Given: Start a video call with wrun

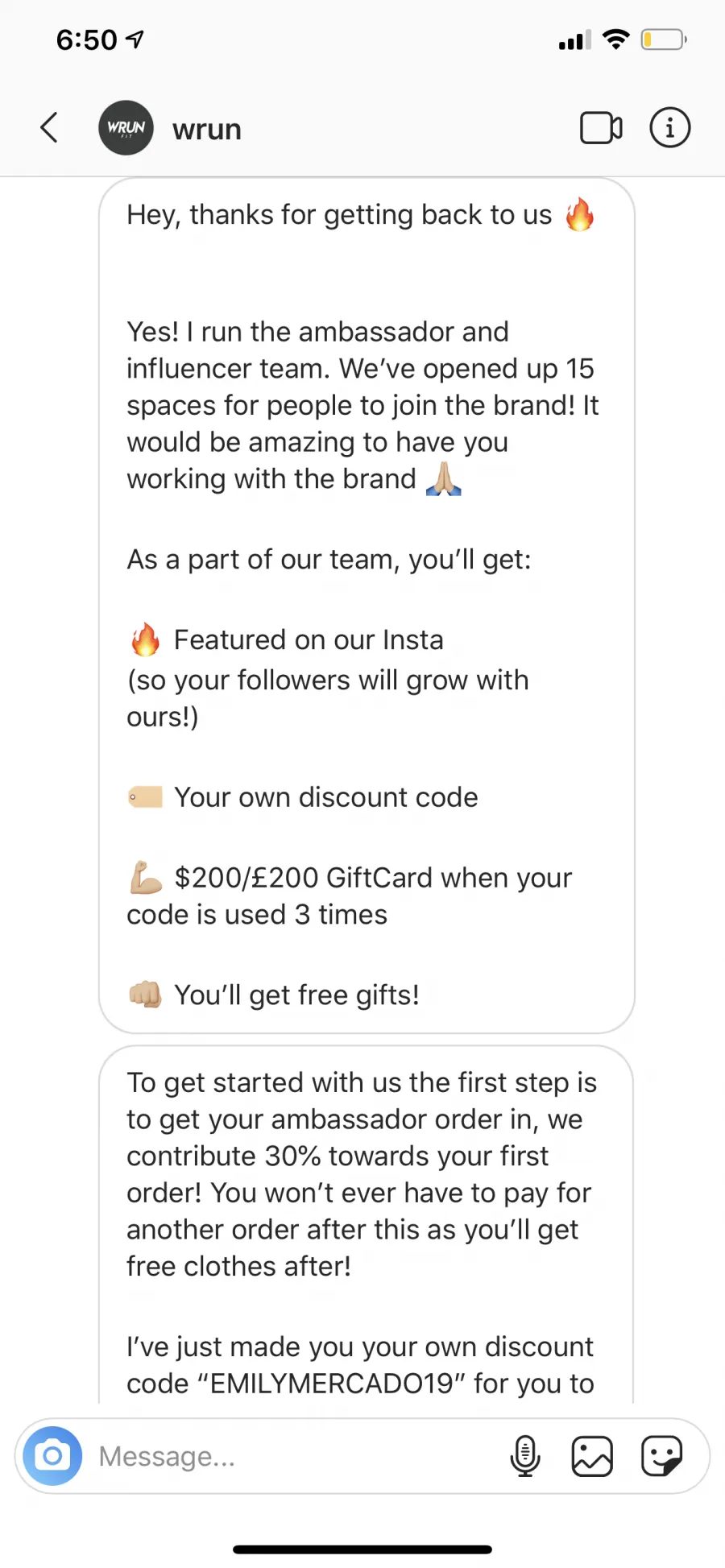Looking at the screenshot, I should click(601, 127).
